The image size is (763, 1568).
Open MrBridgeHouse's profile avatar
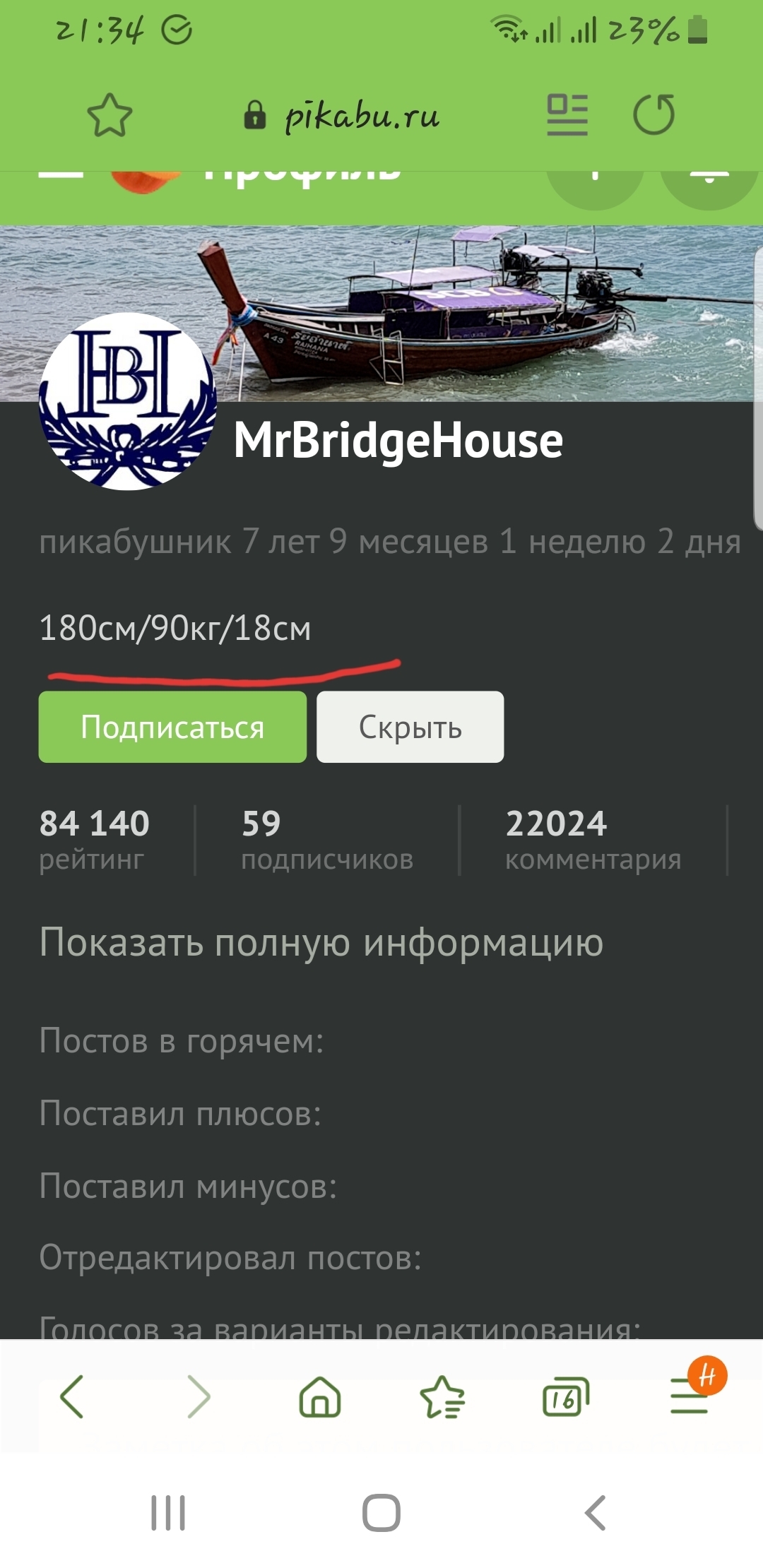pos(127,401)
